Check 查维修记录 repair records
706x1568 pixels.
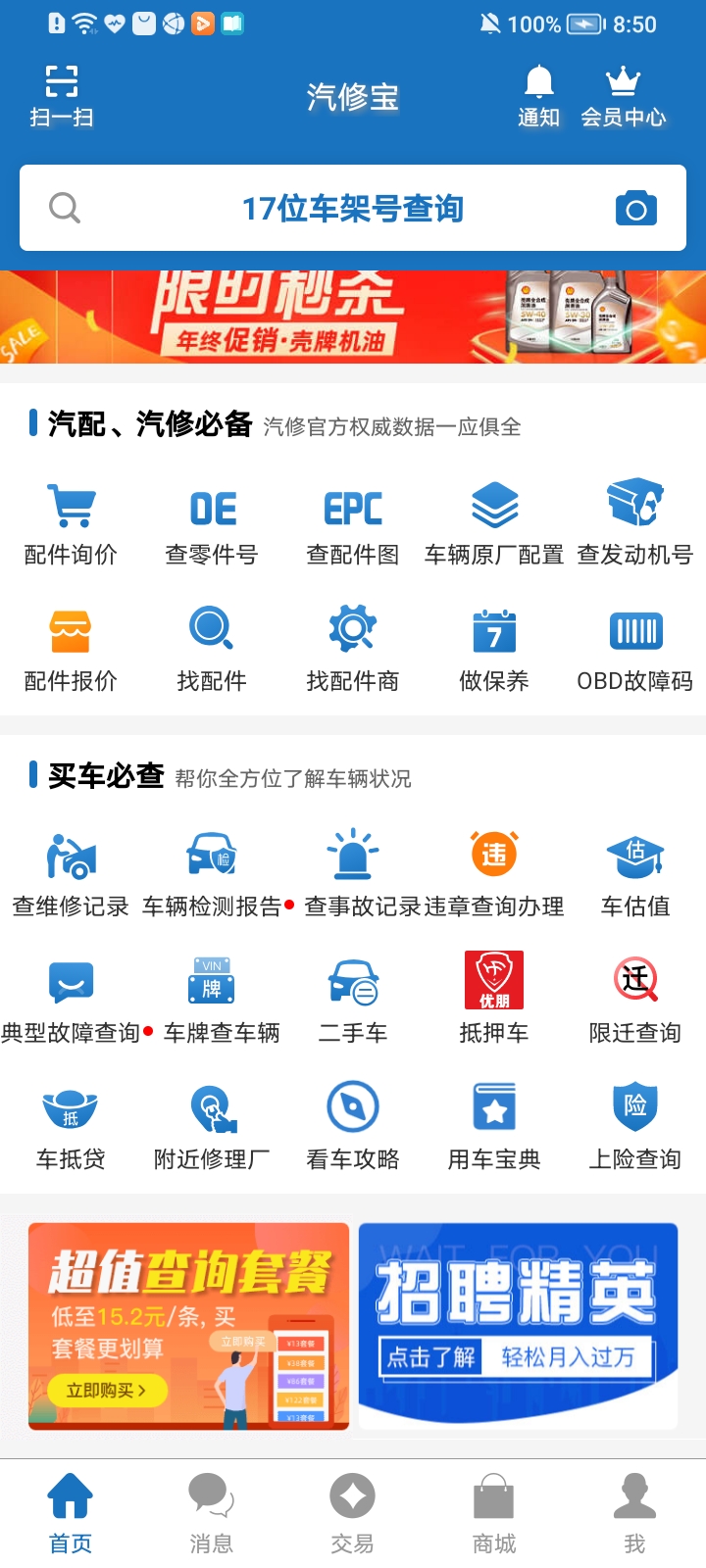click(x=71, y=875)
